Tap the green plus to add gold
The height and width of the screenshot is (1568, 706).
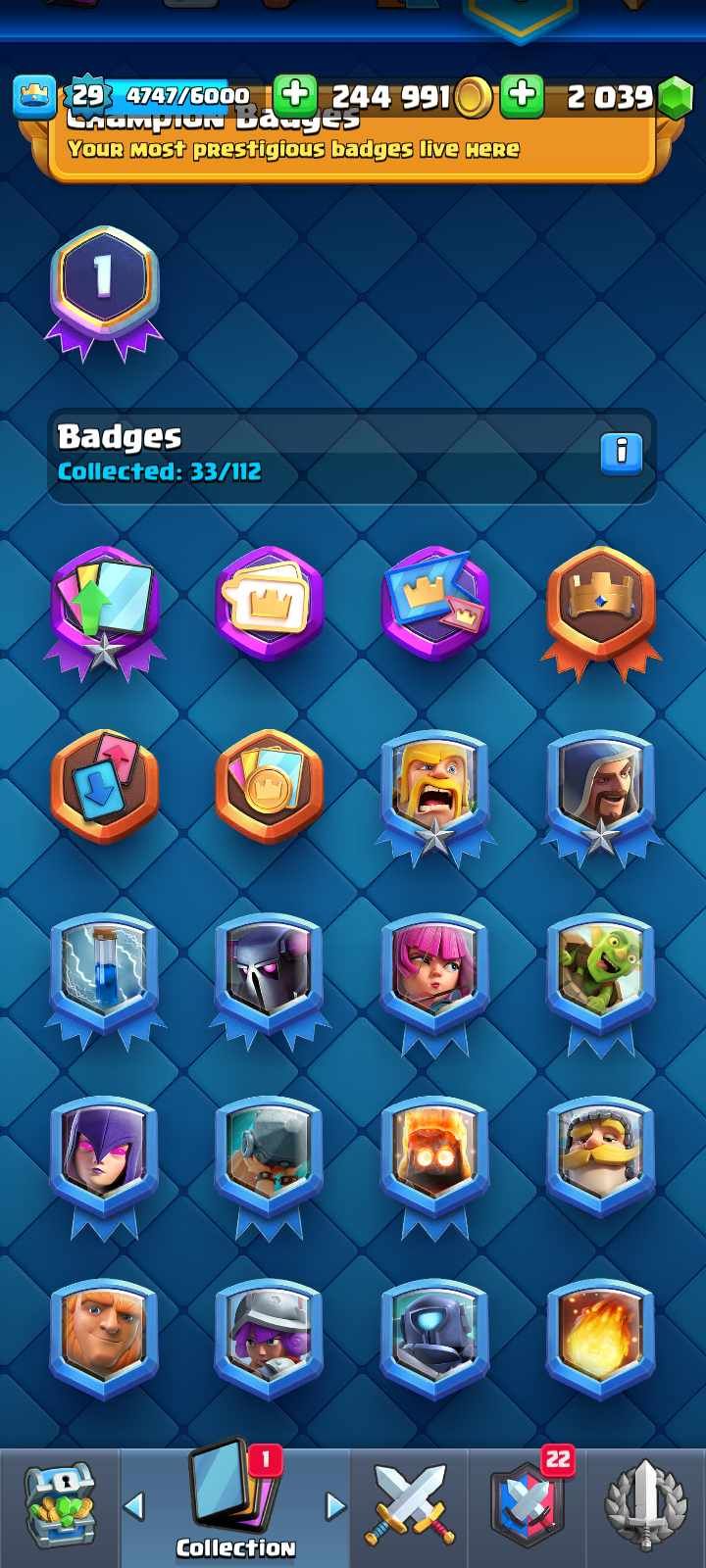pyautogui.click(x=295, y=96)
